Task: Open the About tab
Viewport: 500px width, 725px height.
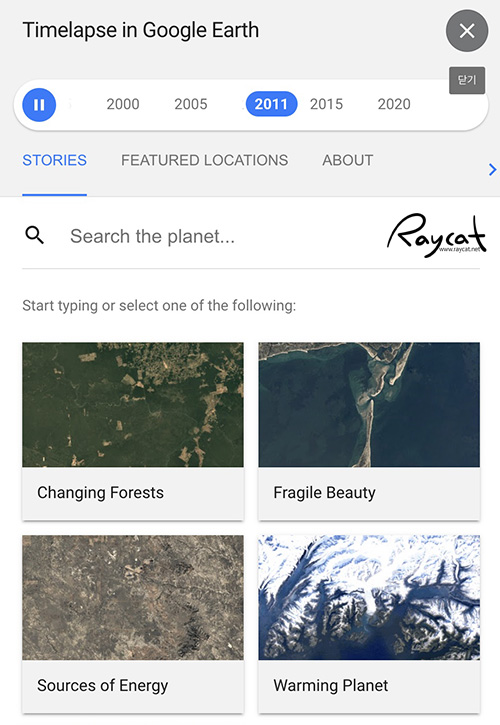Action: pyautogui.click(x=347, y=160)
